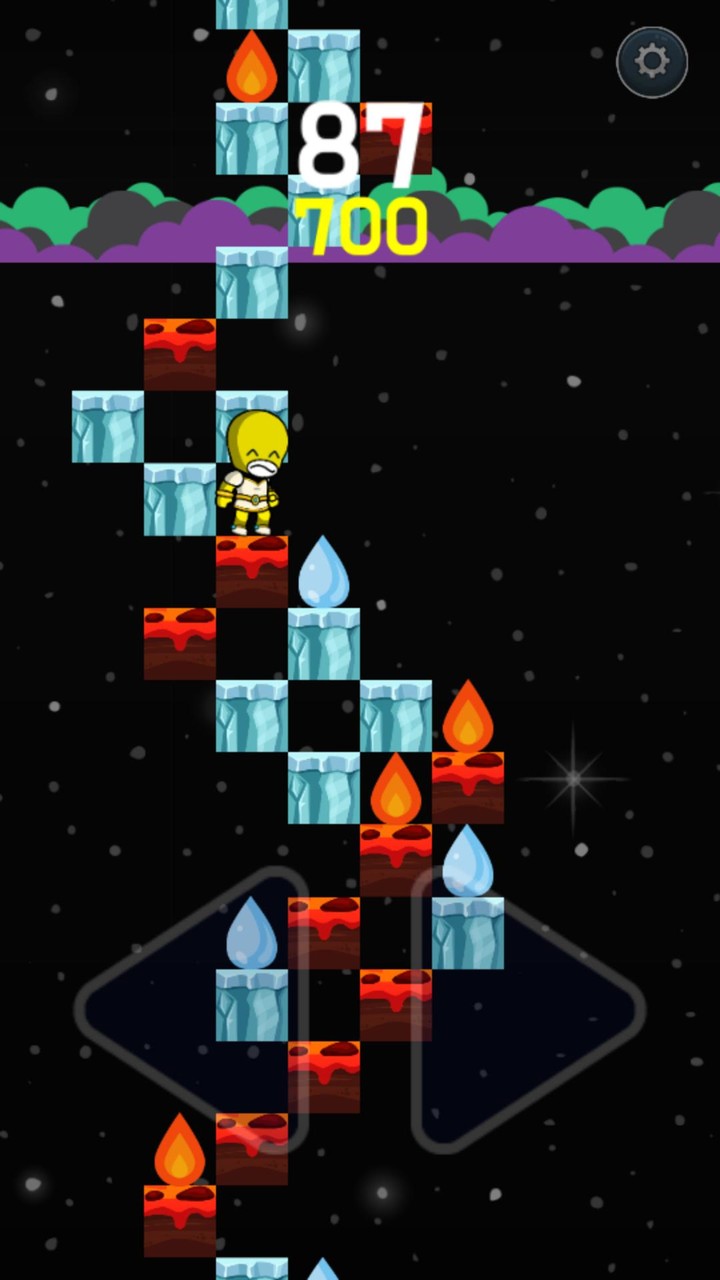Select the yellow climbing character
The height and width of the screenshot is (1280, 720).
(x=253, y=470)
